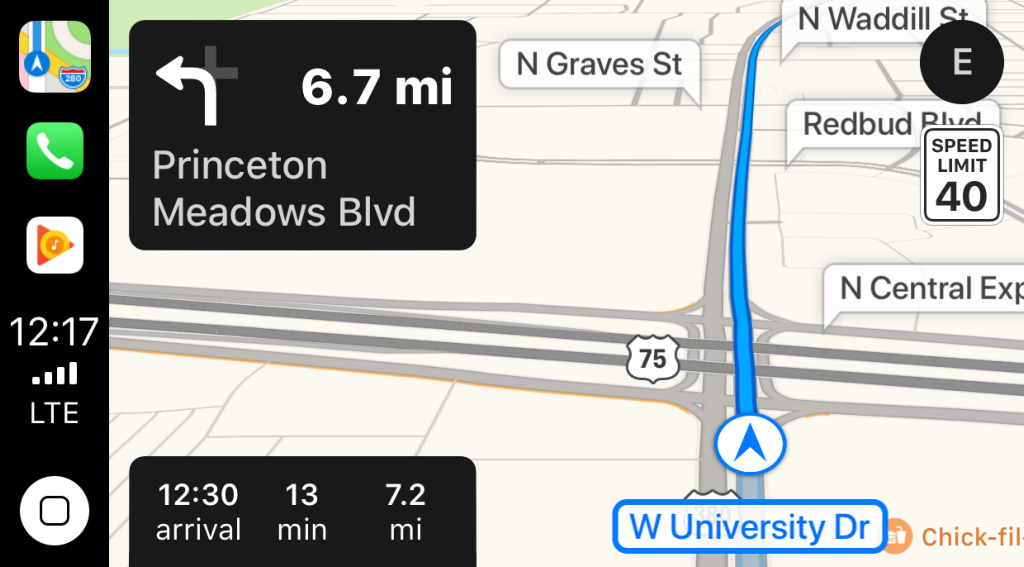
Task: Open the Princeton Meadows Blvd turn card
Action: (x=302, y=135)
